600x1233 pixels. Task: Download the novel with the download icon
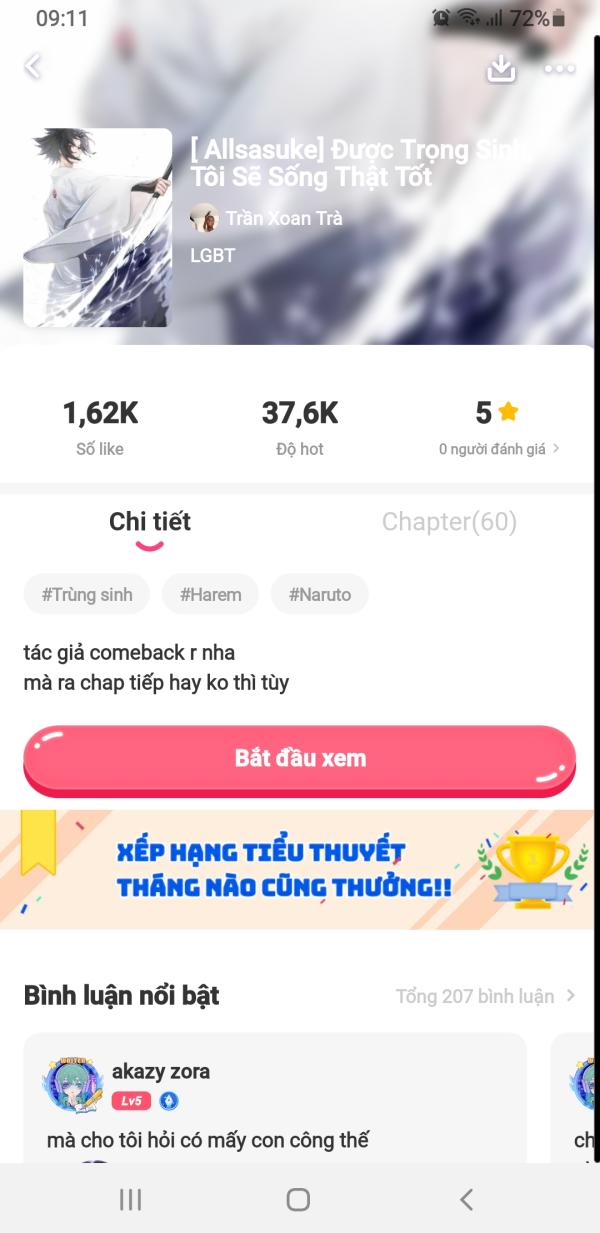click(500, 68)
